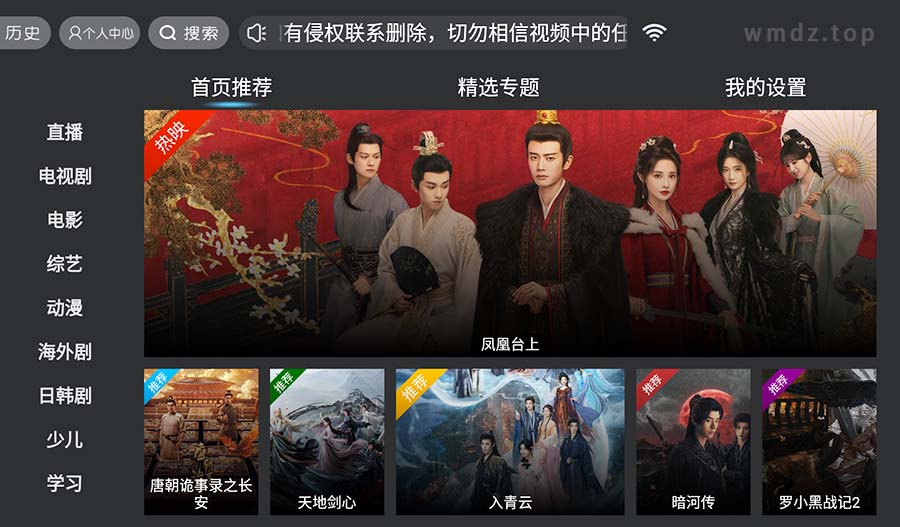
Task: Open the 海外剧 category
Action: [65, 352]
